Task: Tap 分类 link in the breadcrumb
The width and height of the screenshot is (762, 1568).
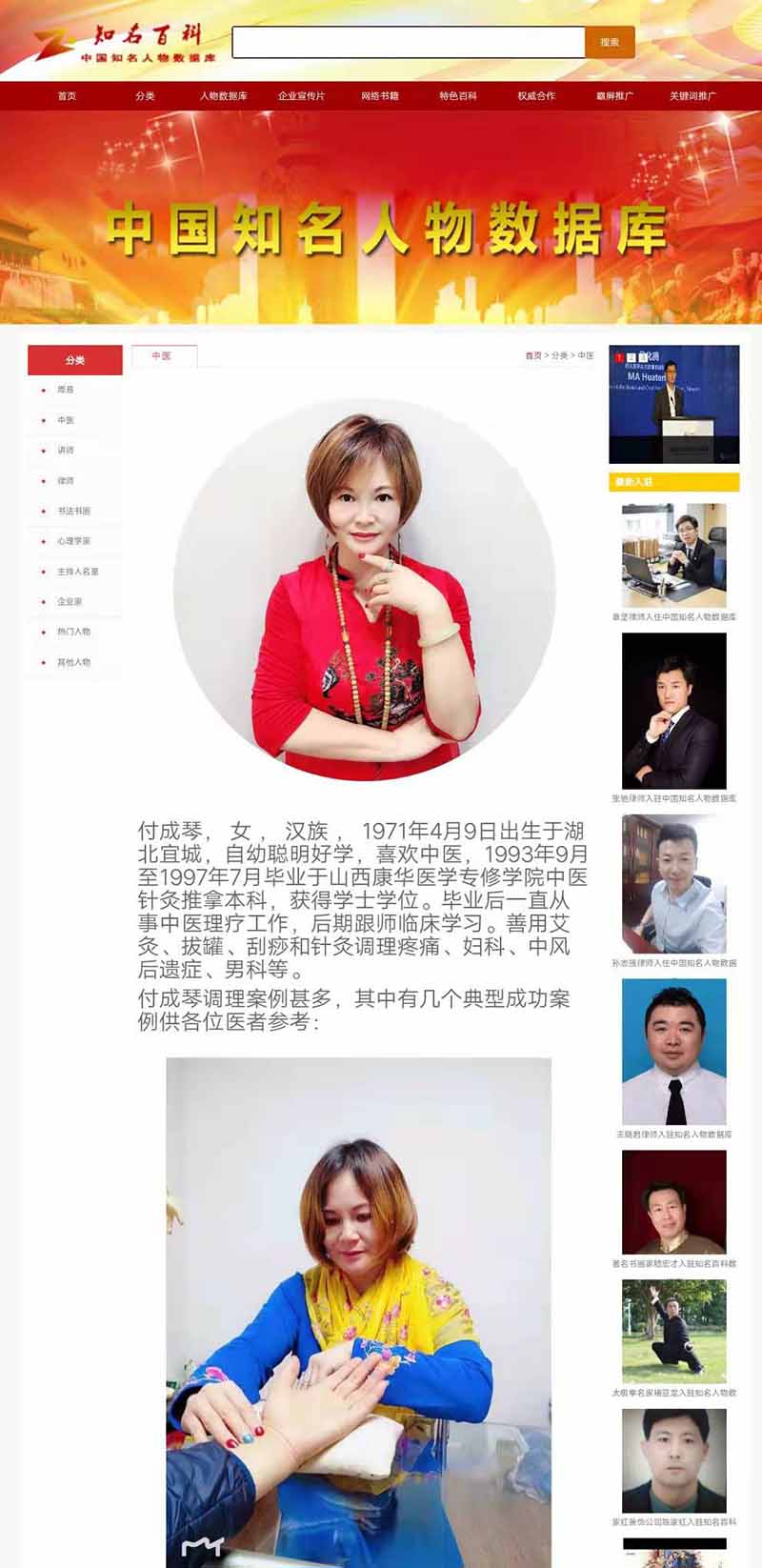Action: (559, 356)
